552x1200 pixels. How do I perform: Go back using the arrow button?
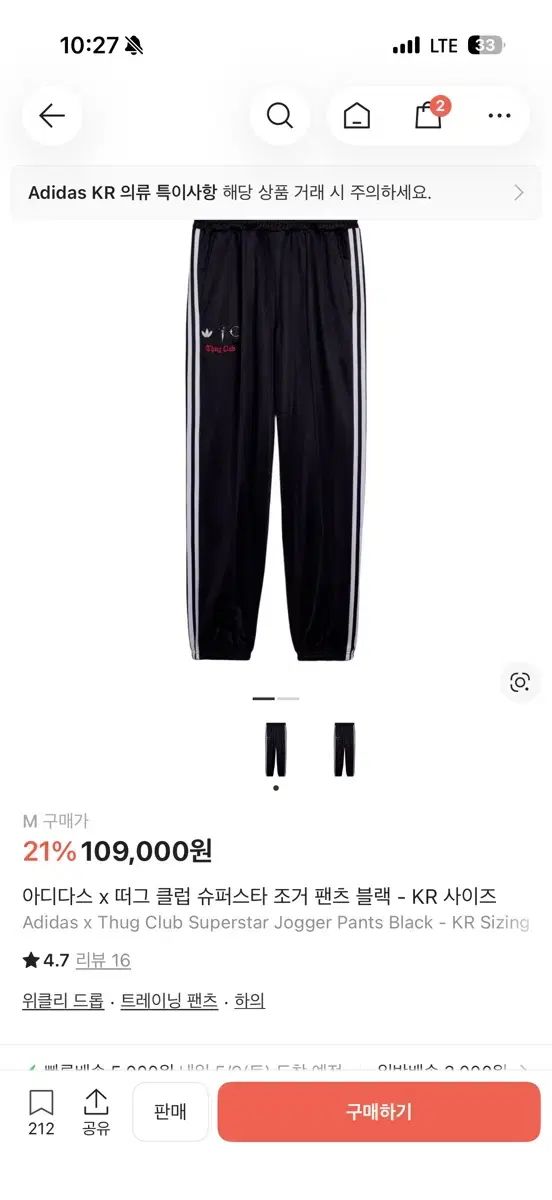pyautogui.click(x=52, y=116)
